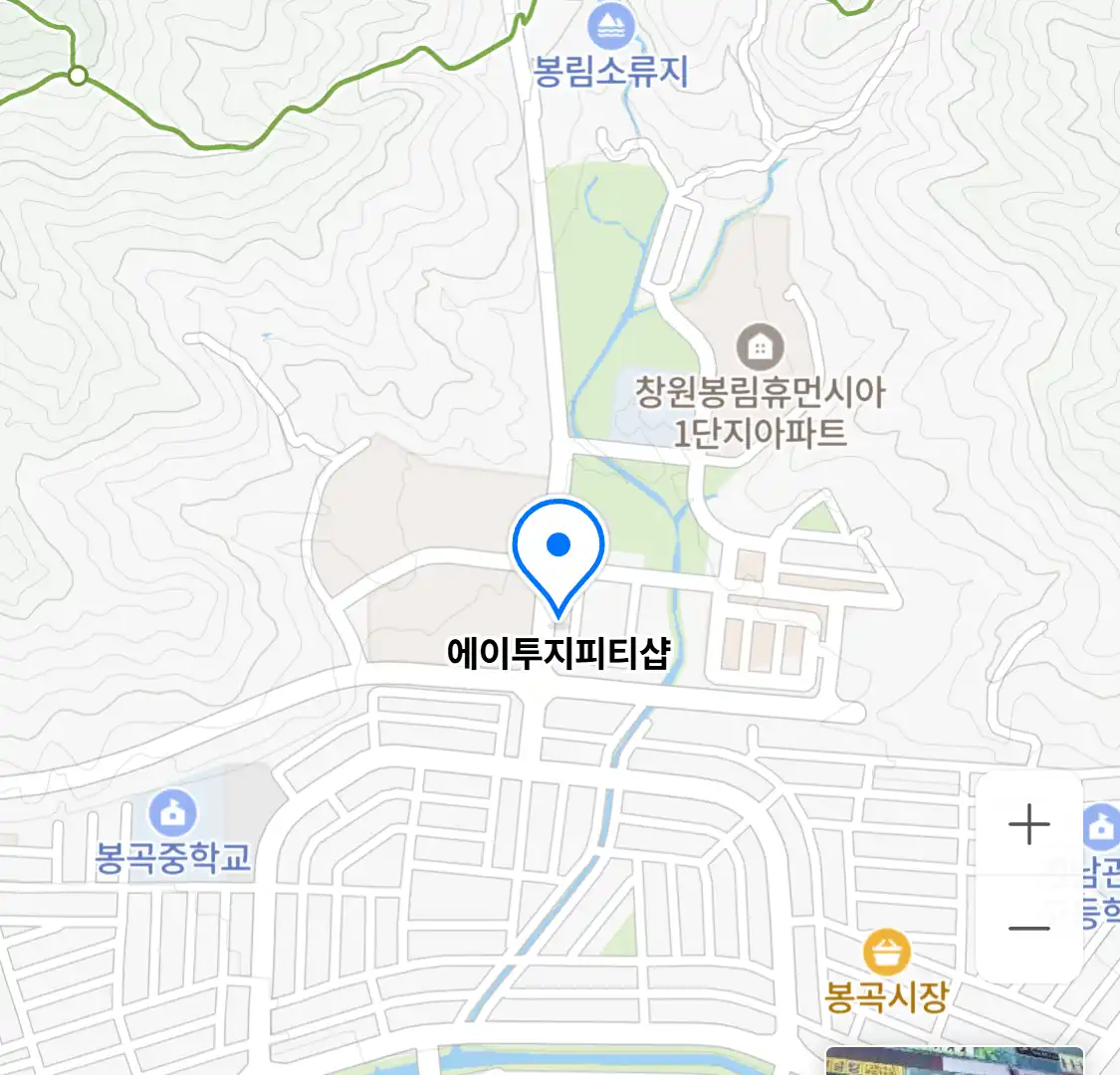Open 창원봉림휴먼시아 1단지아파트 marker
Image resolution: width=1120 pixels, height=1075 pixels.
tap(760, 347)
